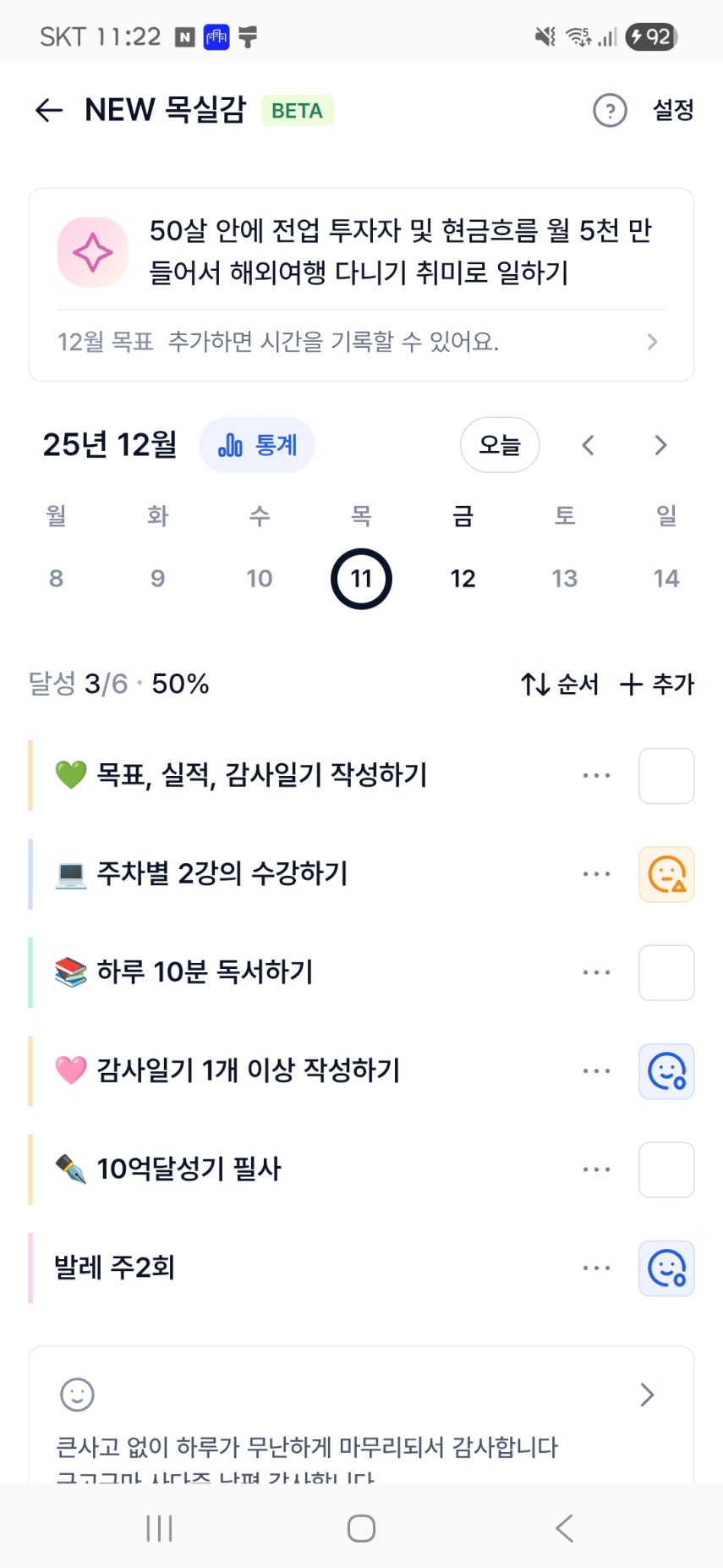
Task: Change status of 감사일기 1개 이상 작성하기
Action: click(666, 1071)
